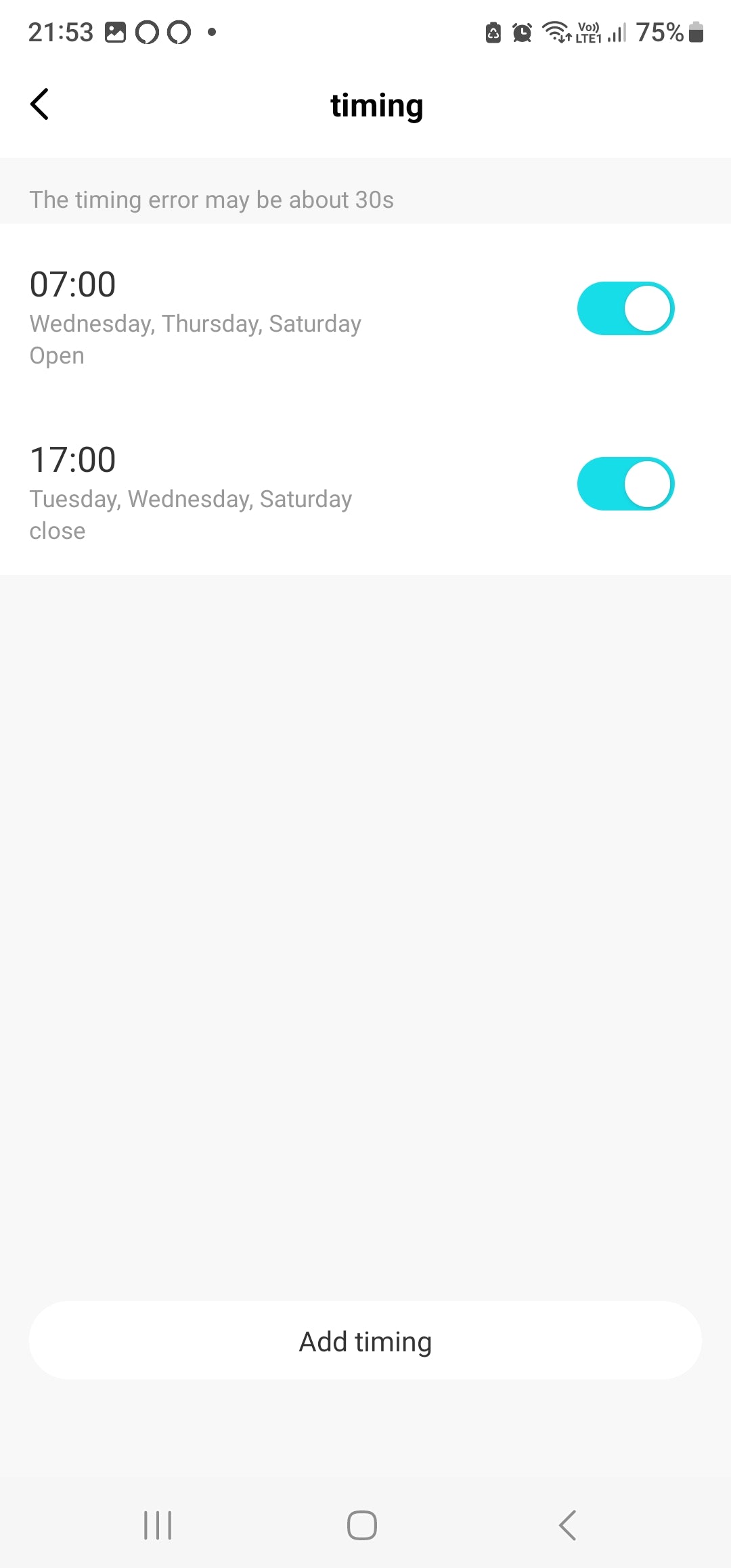Go back from the timing screen

40,104
